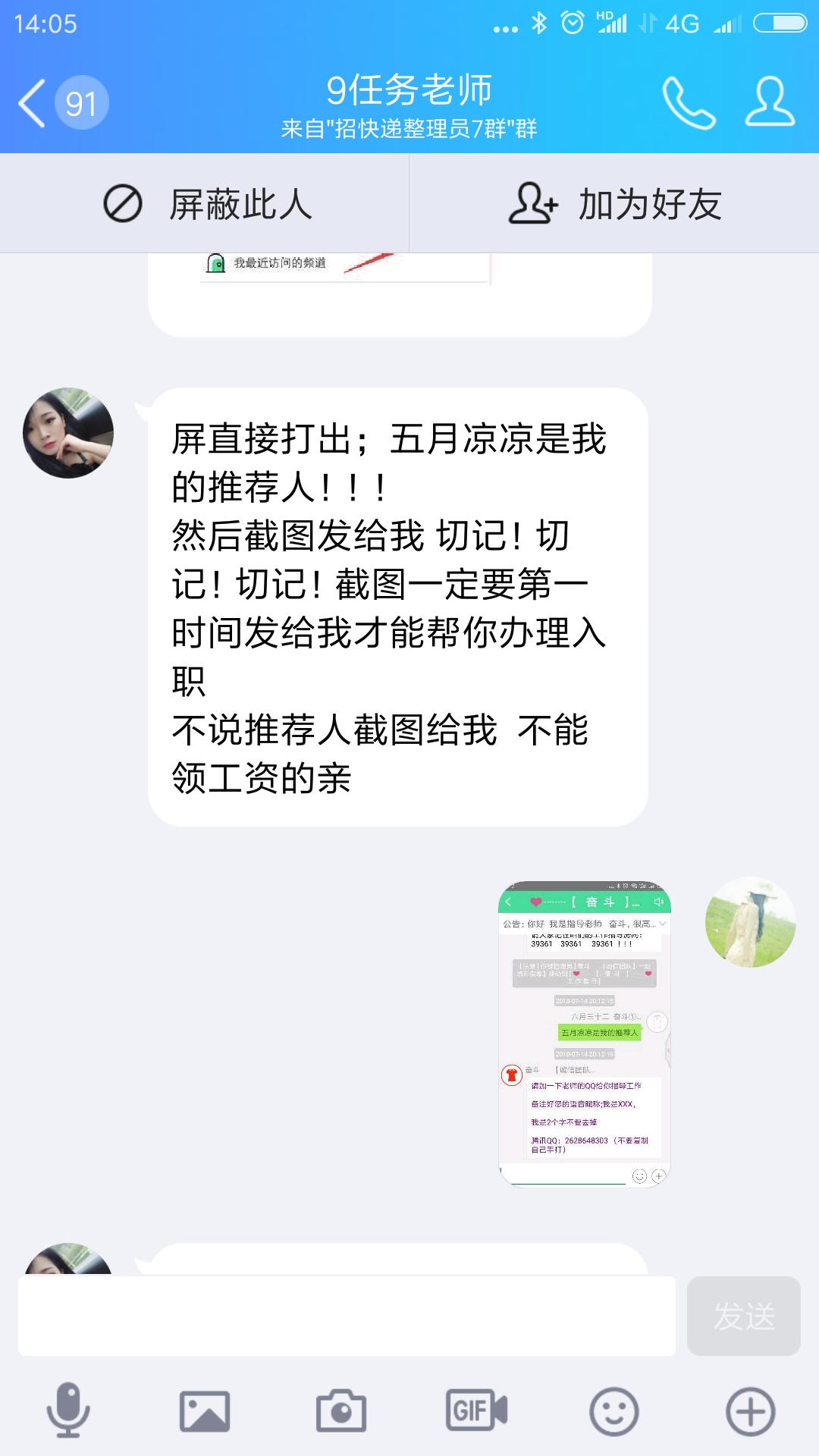Tap the long message bubble about 五月凉凉 推荐人
The height and width of the screenshot is (1456, 819).
click(x=394, y=607)
